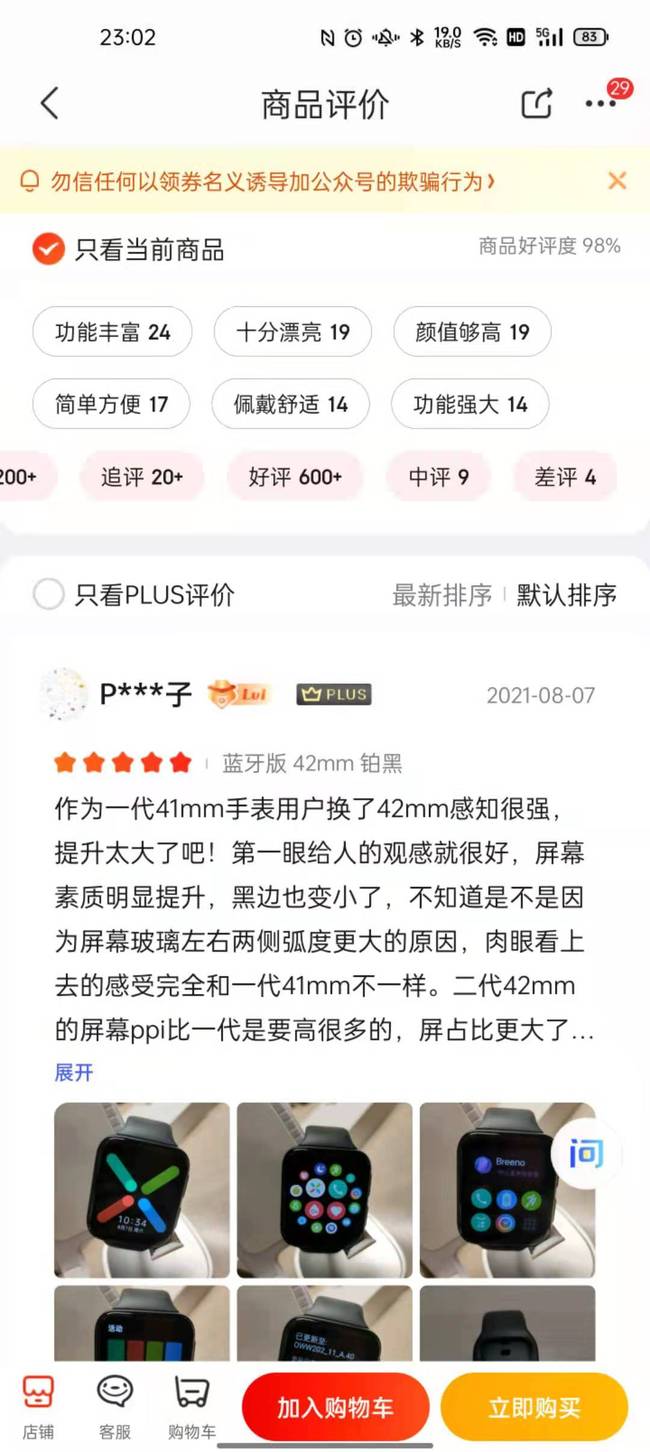This screenshot has width=650, height=1452.
Task: View 差评 4 negative reviews
Action: (564, 477)
